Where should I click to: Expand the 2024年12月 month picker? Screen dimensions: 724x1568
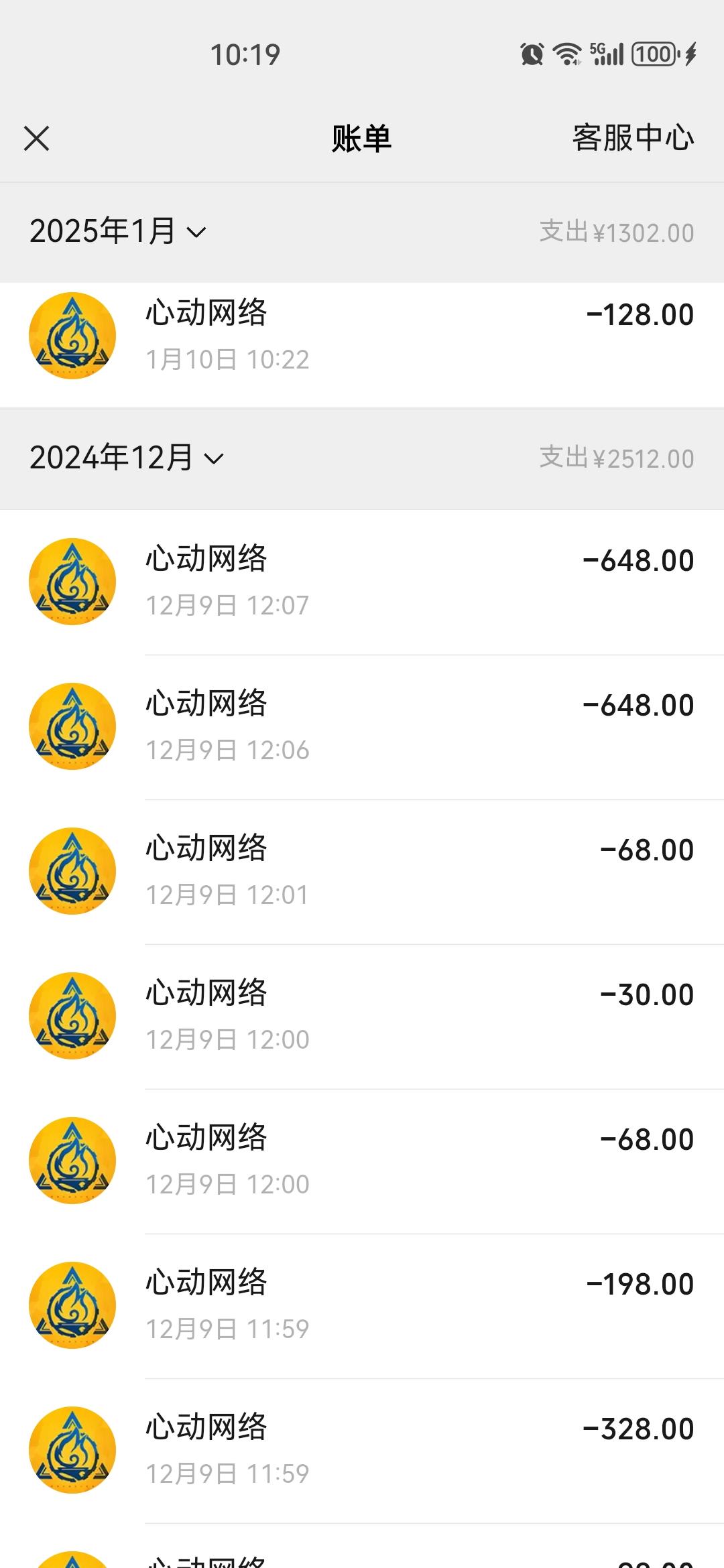(127, 458)
